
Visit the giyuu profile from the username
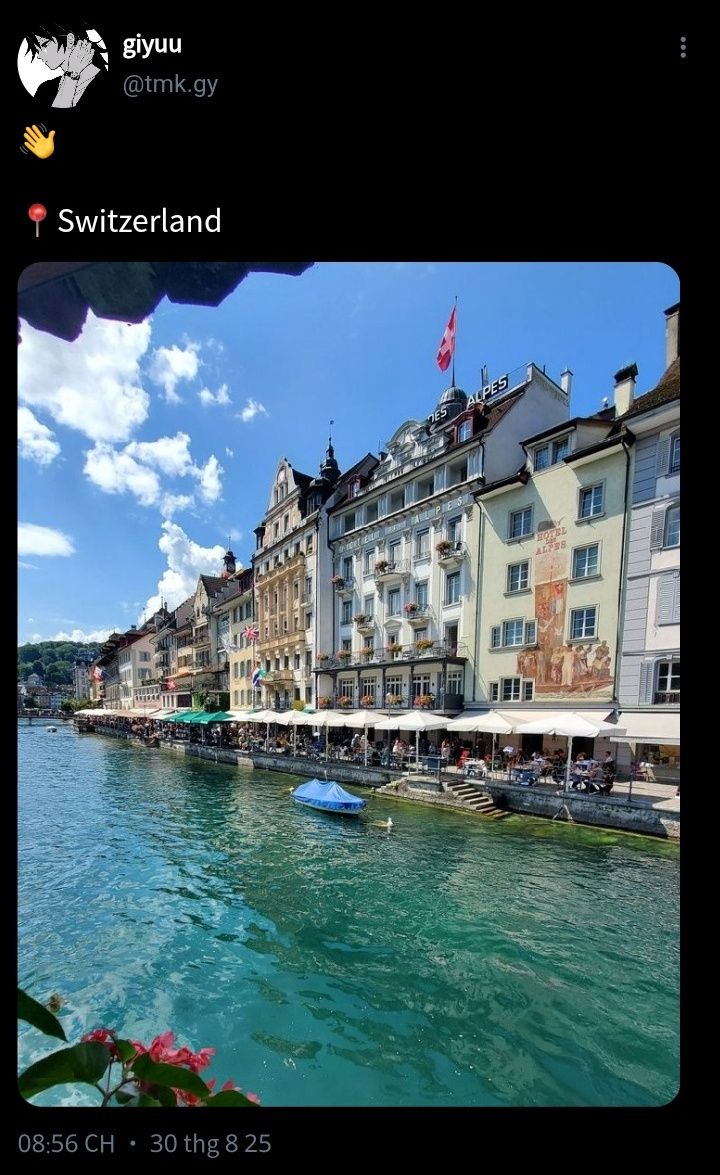click(152, 45)
